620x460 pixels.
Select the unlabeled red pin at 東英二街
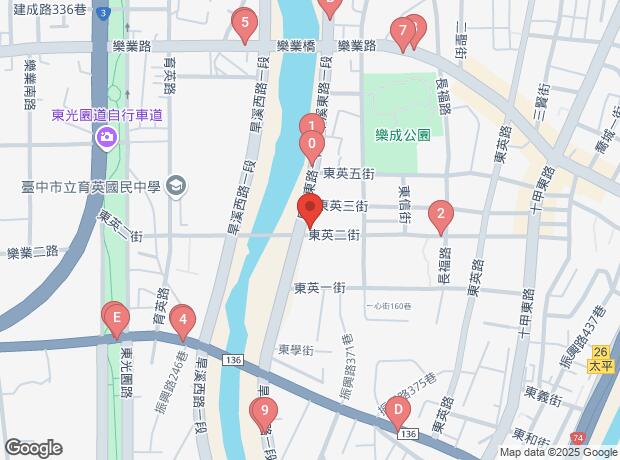[x=309, y=210]
